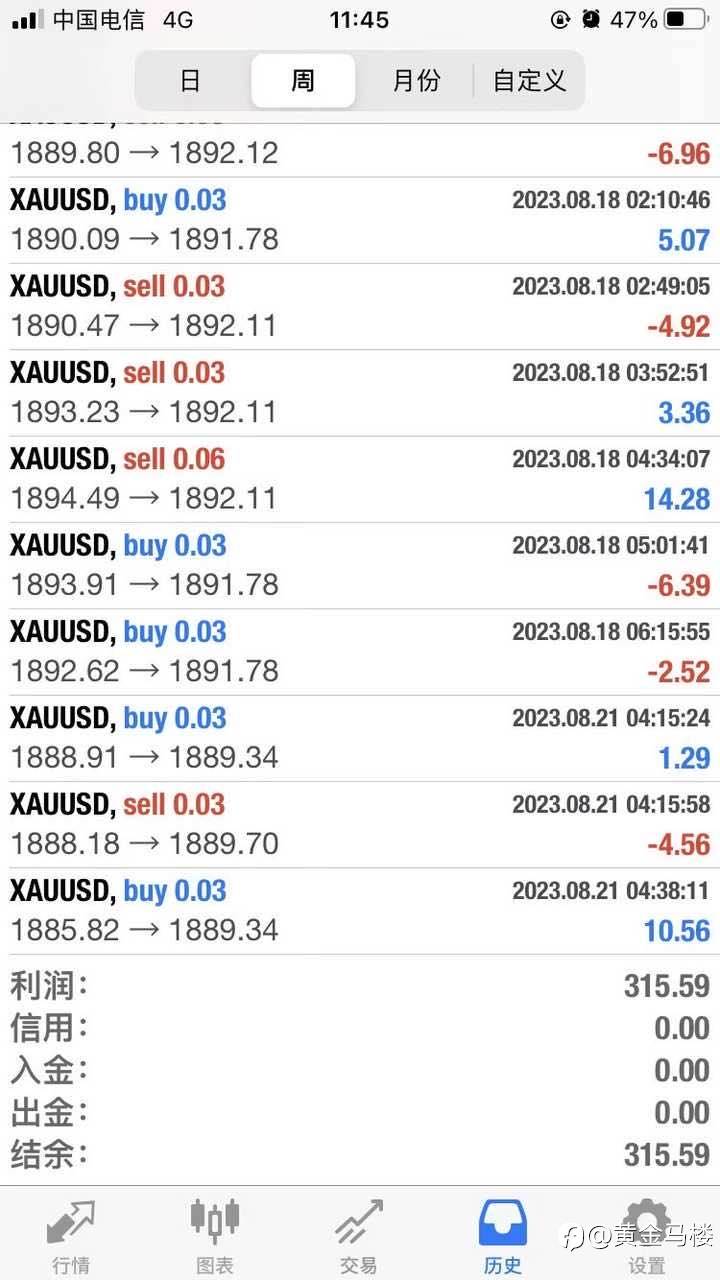This screenshot has height=1280, width=720.
Task: Show the 月份 (month) history
Action: 416,81
